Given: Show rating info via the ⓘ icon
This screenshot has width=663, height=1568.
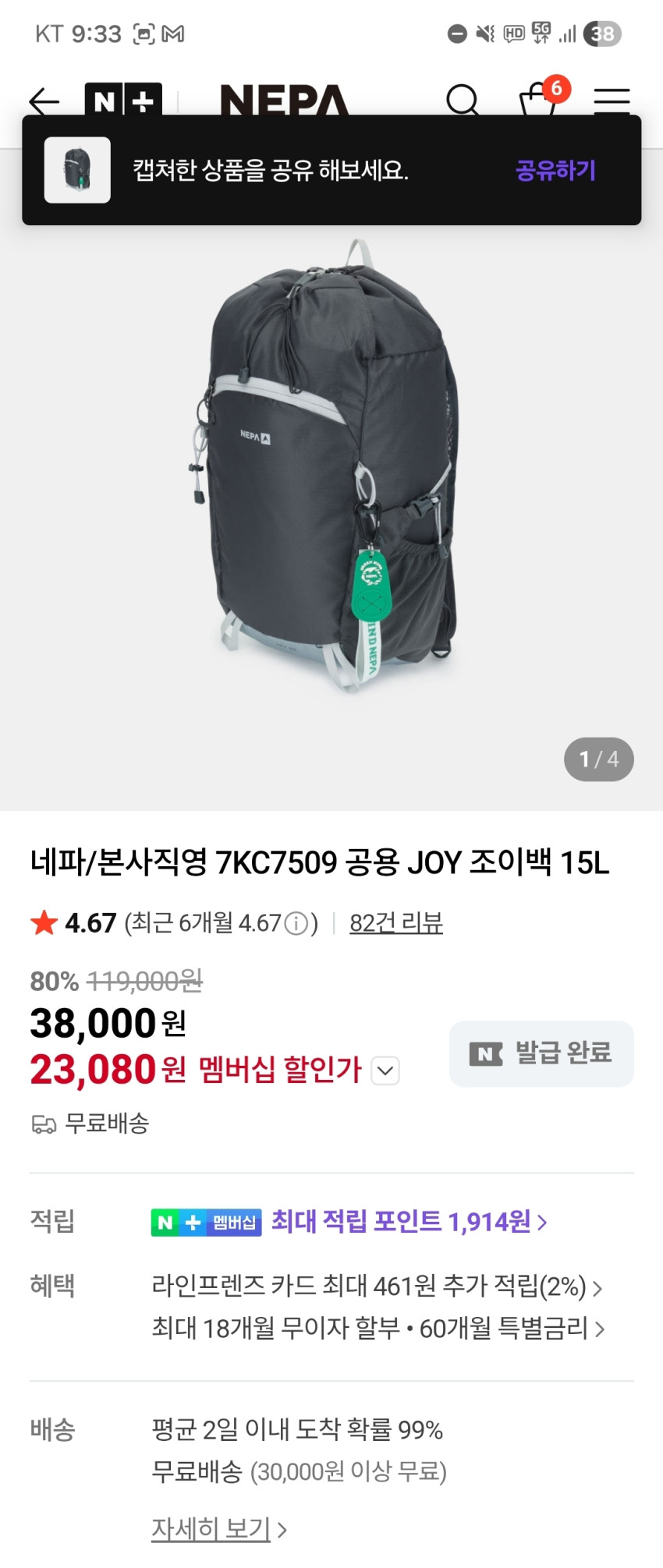Looking at the screenshot, I should coord(296,924).
